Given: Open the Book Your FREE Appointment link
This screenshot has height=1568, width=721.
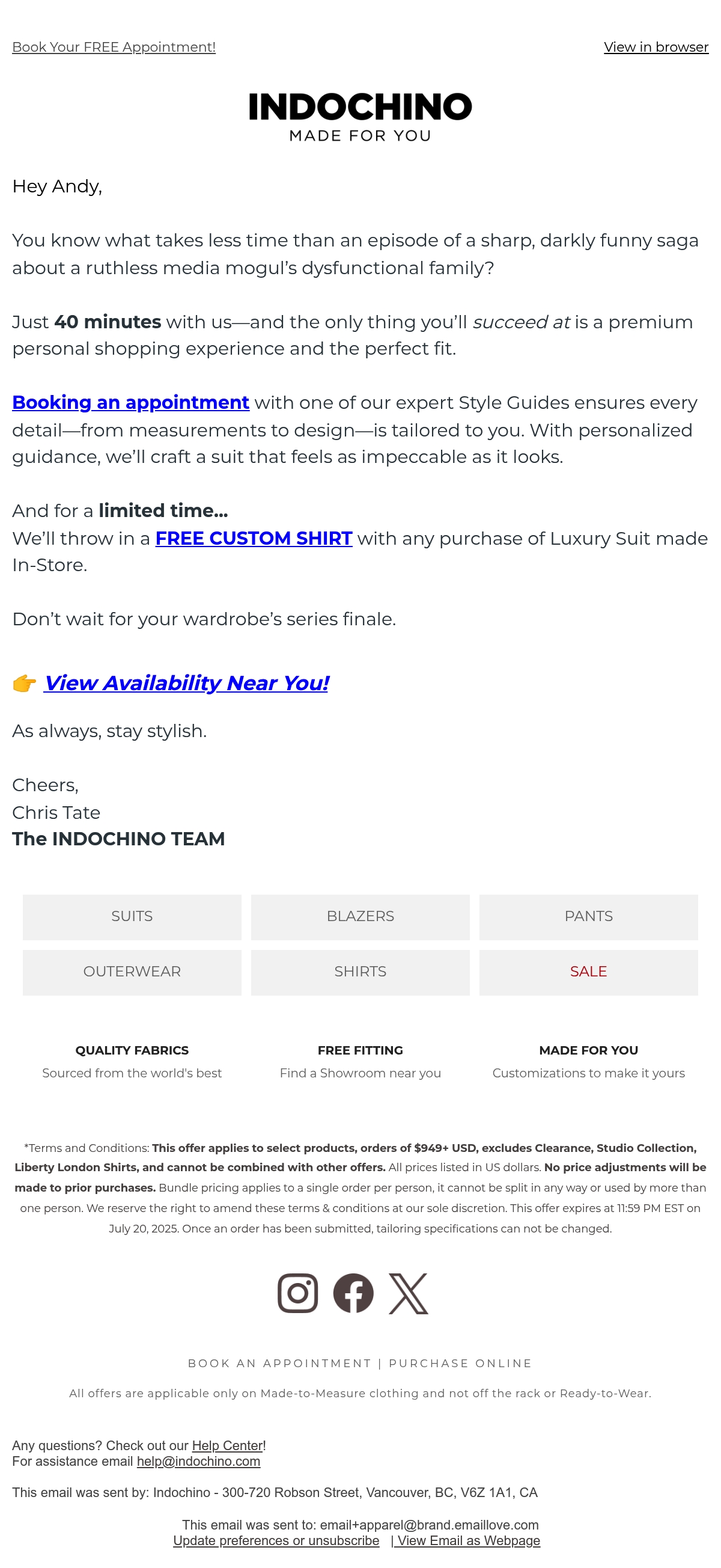Looking at the screenshot, I should 114,47.
